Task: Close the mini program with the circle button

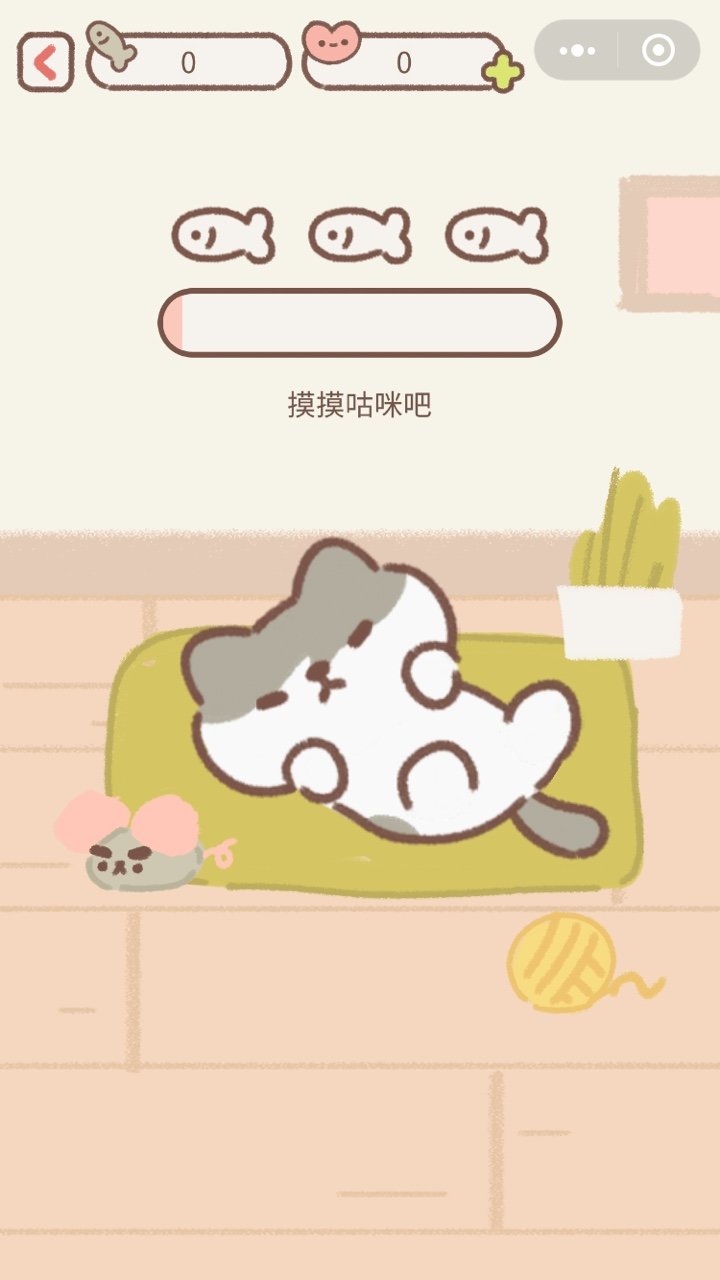Action: (658, 50)
